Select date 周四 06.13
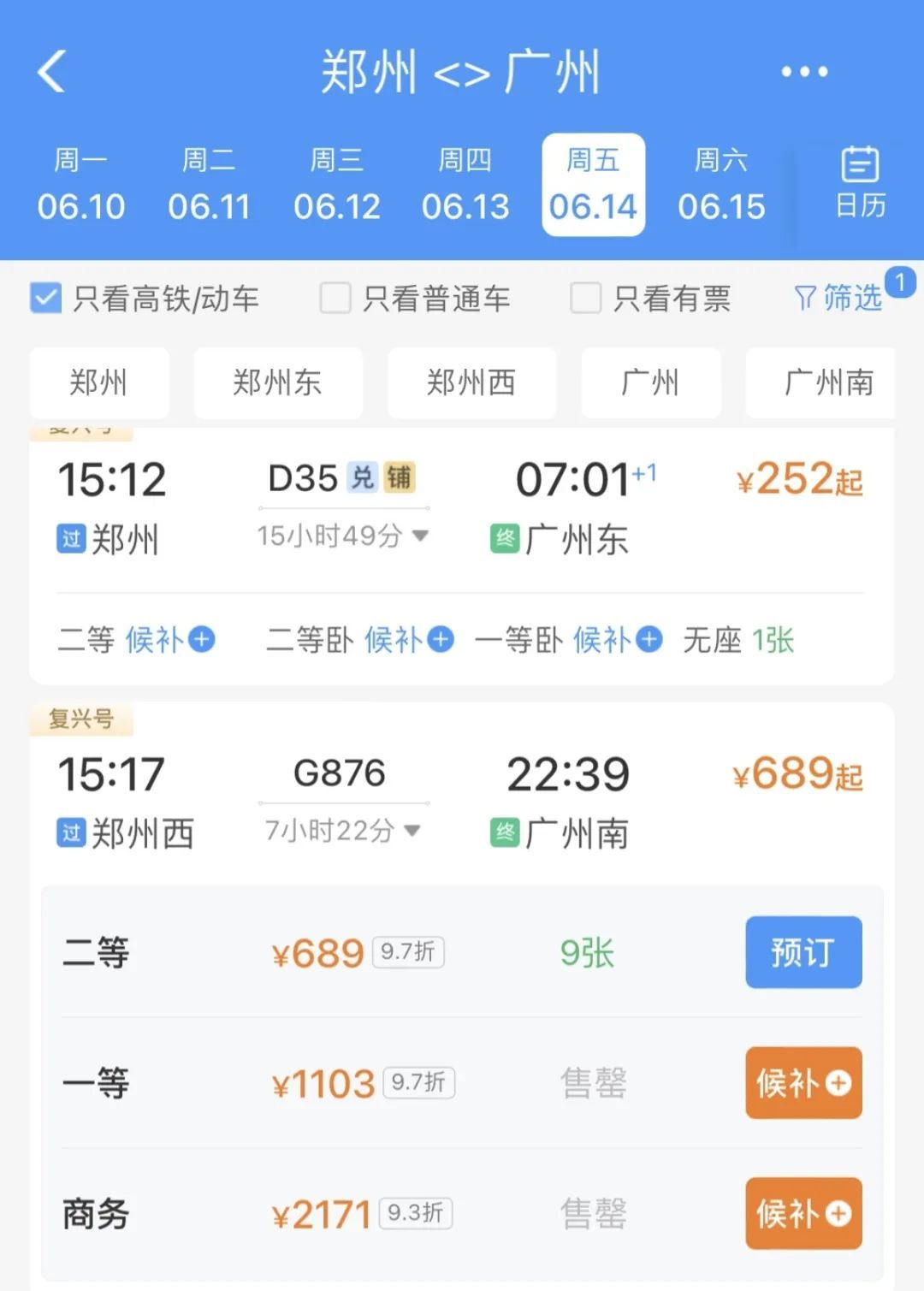The image size is (924, 1291). [465, 185]
